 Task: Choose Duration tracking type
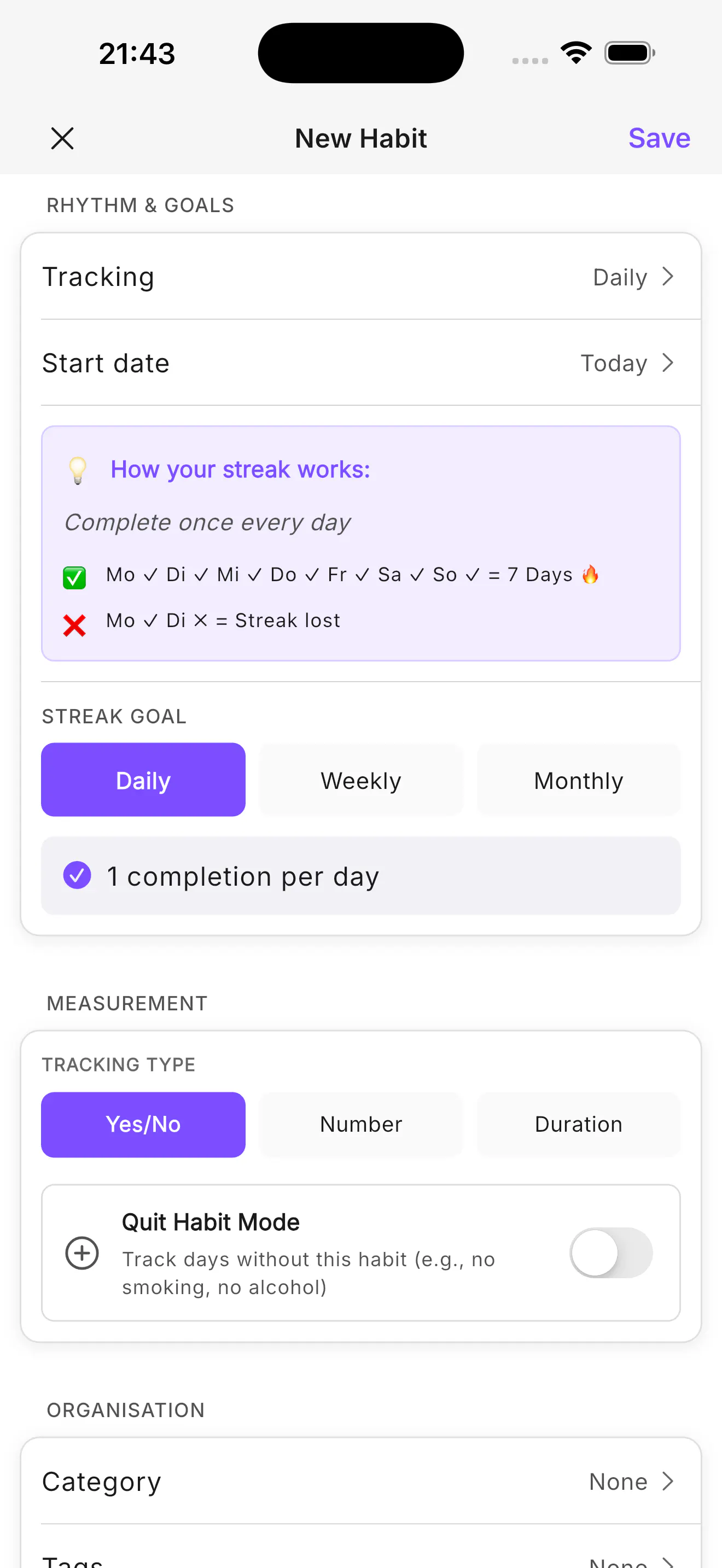coord(578,1124)
